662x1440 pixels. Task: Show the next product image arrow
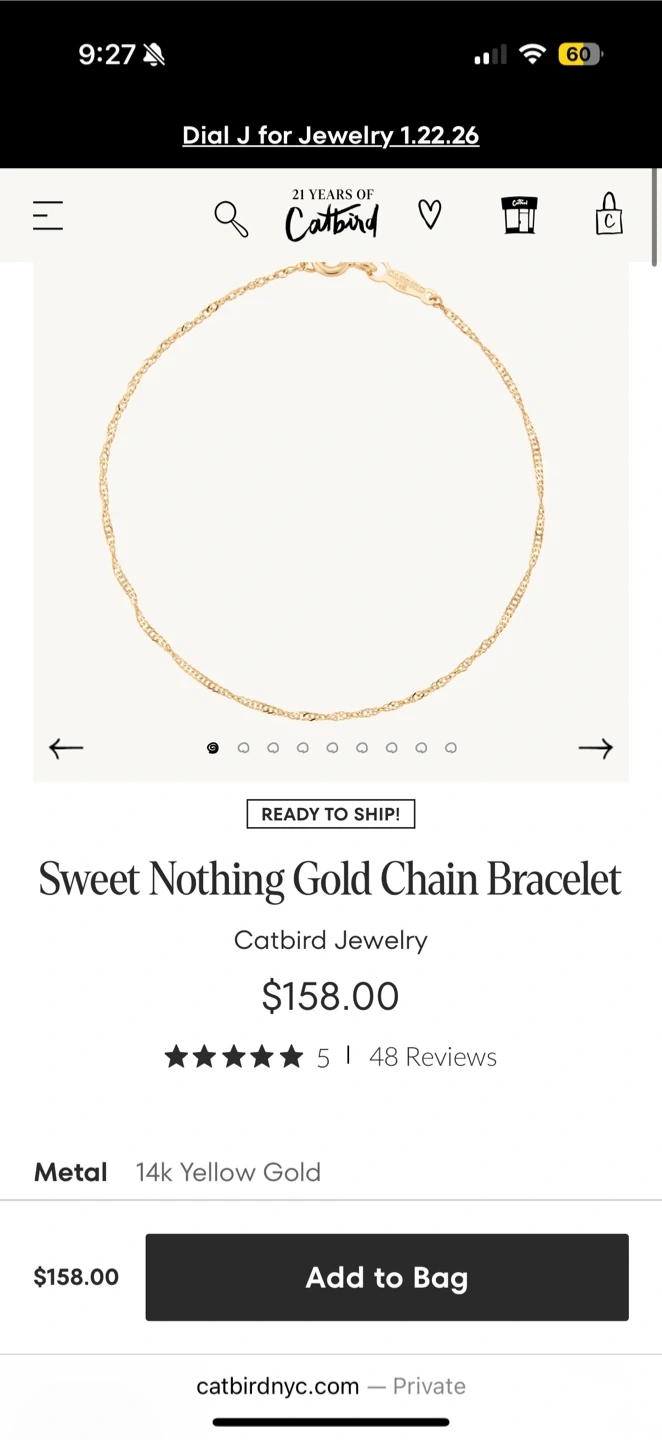point(595,748)
